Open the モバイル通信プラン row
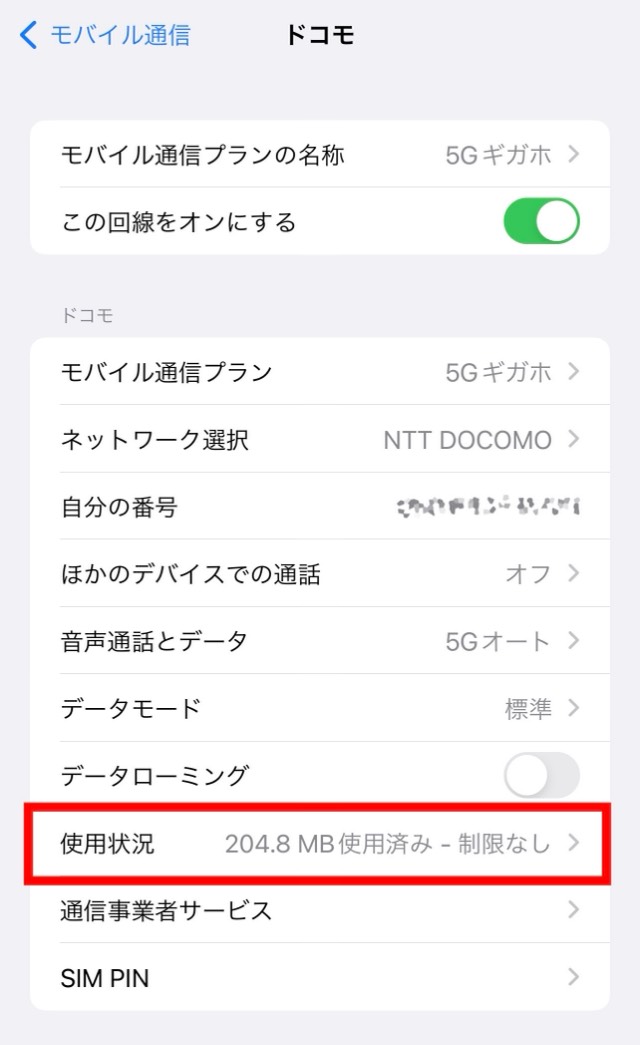 (320, 371)
